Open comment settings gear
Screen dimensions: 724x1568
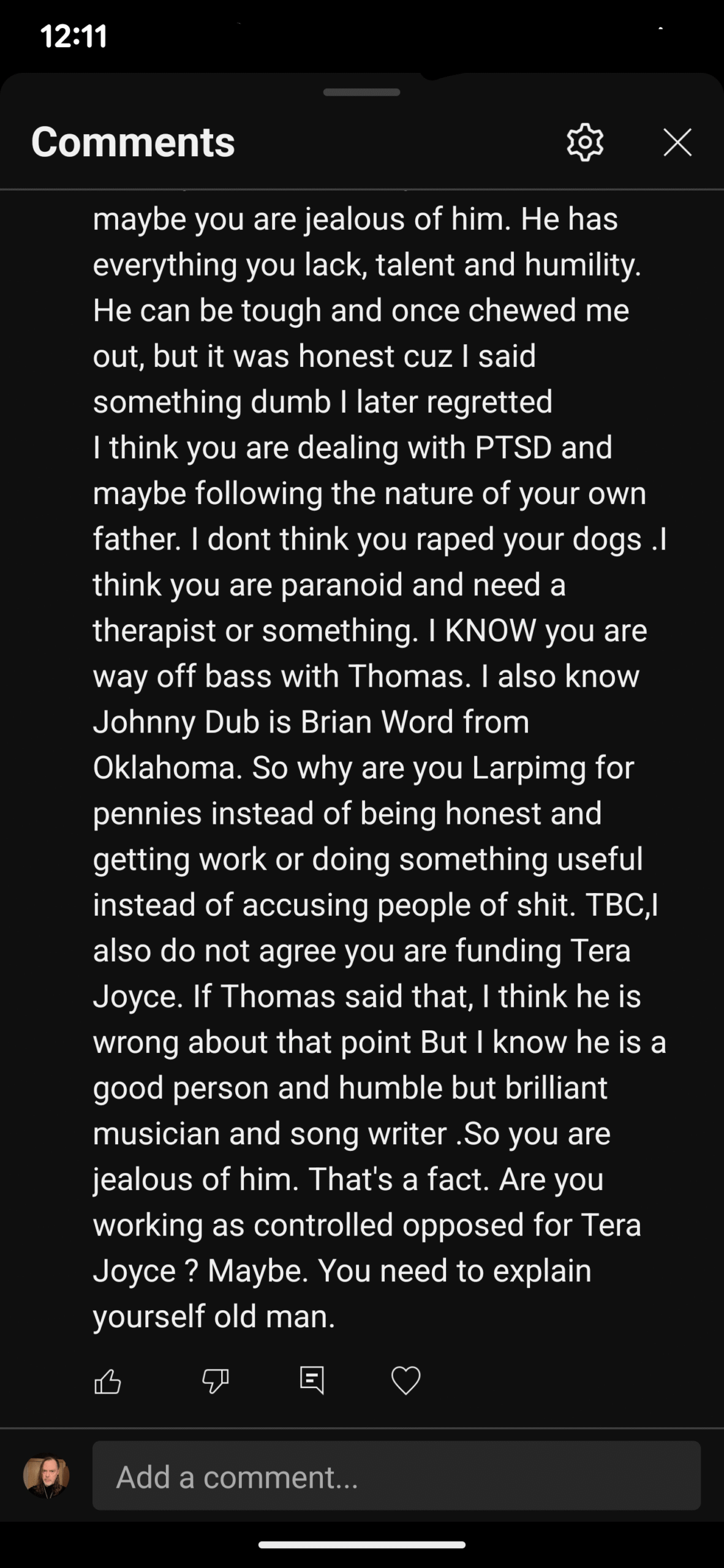[585, 143]
